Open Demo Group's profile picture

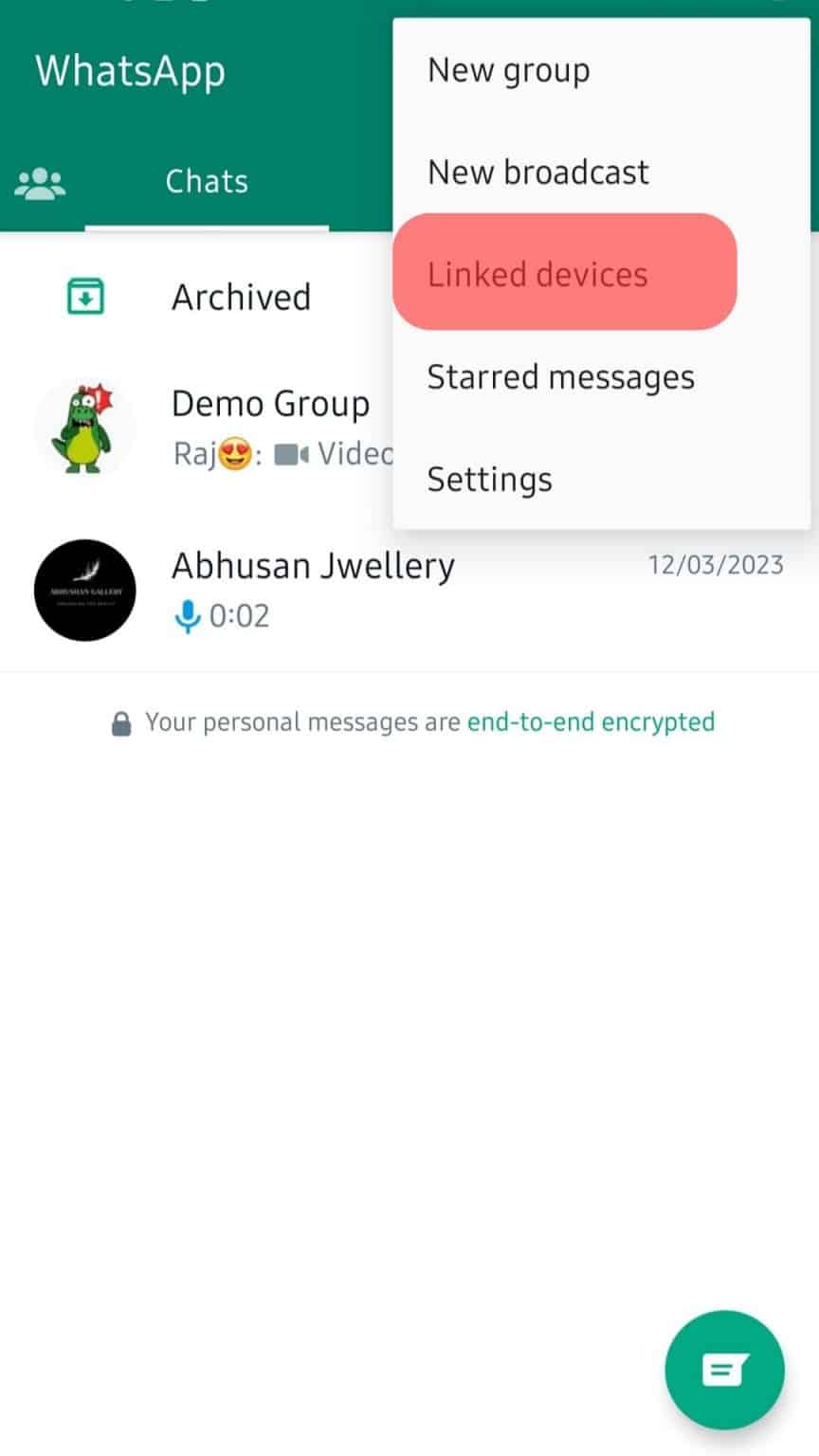(85, 427)
